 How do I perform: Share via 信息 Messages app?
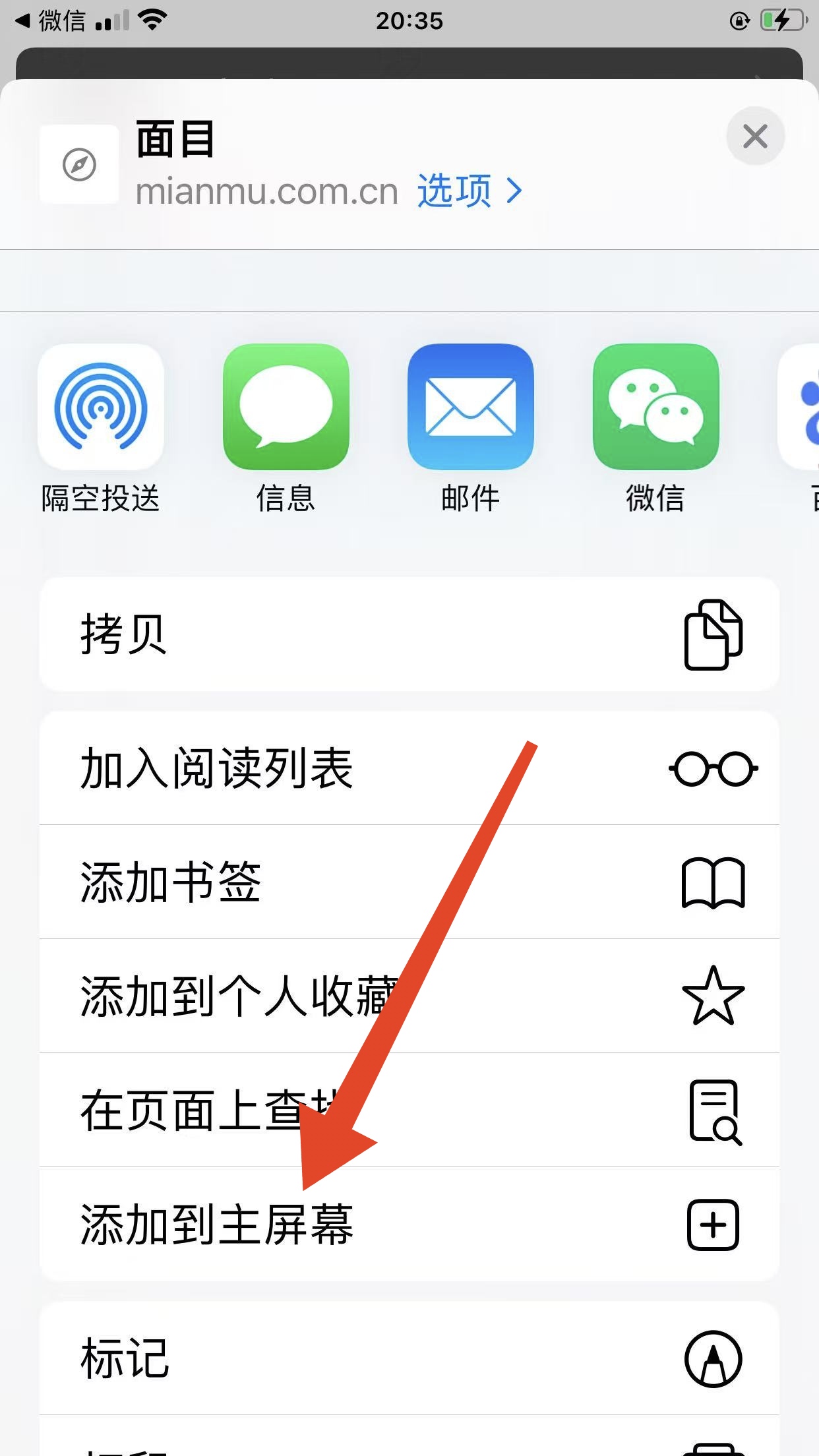pyautogui.click(x=286, y=407)
